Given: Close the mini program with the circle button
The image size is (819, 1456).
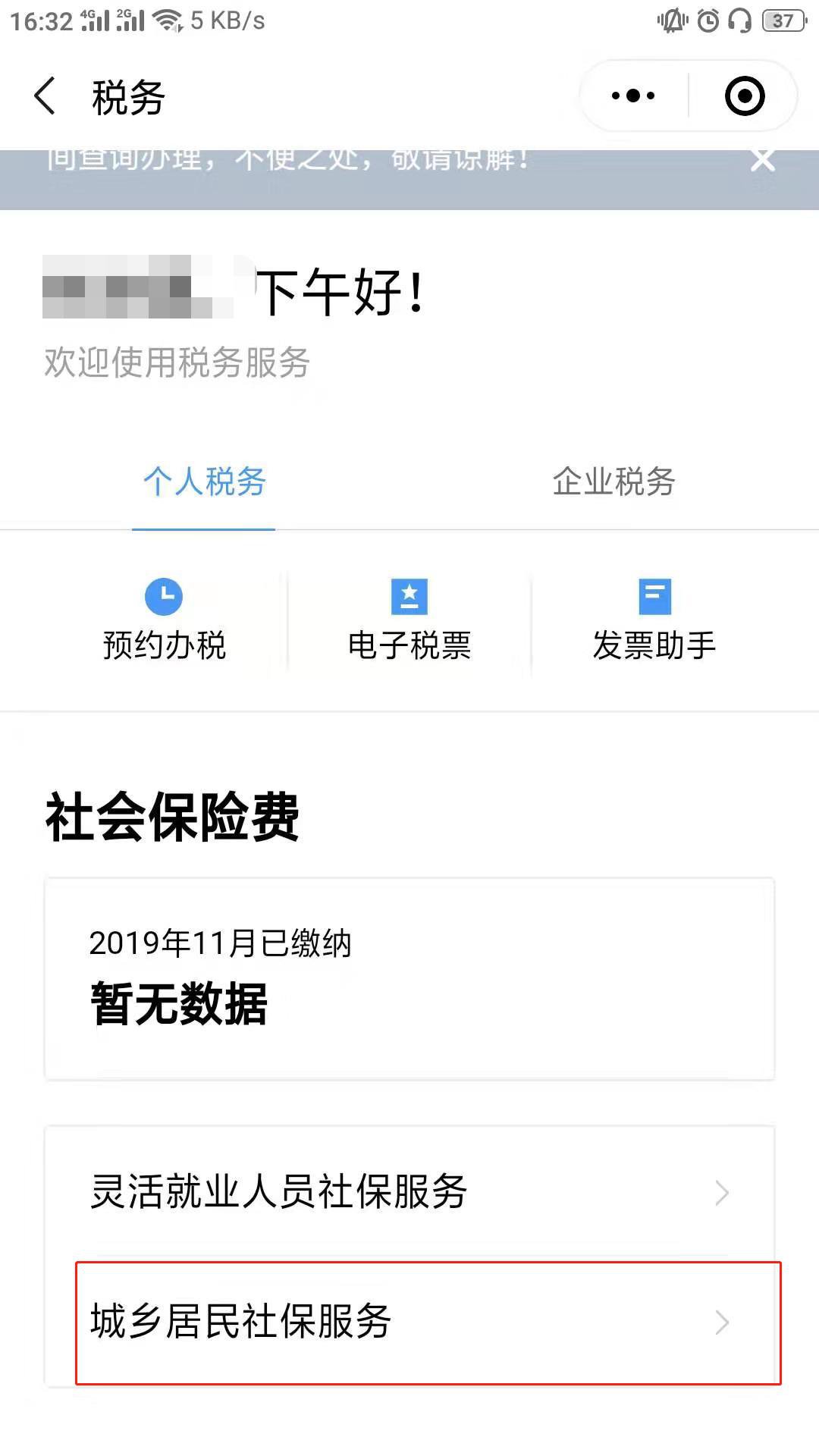Looking at the screenshot, I should [x=744, y=96].
